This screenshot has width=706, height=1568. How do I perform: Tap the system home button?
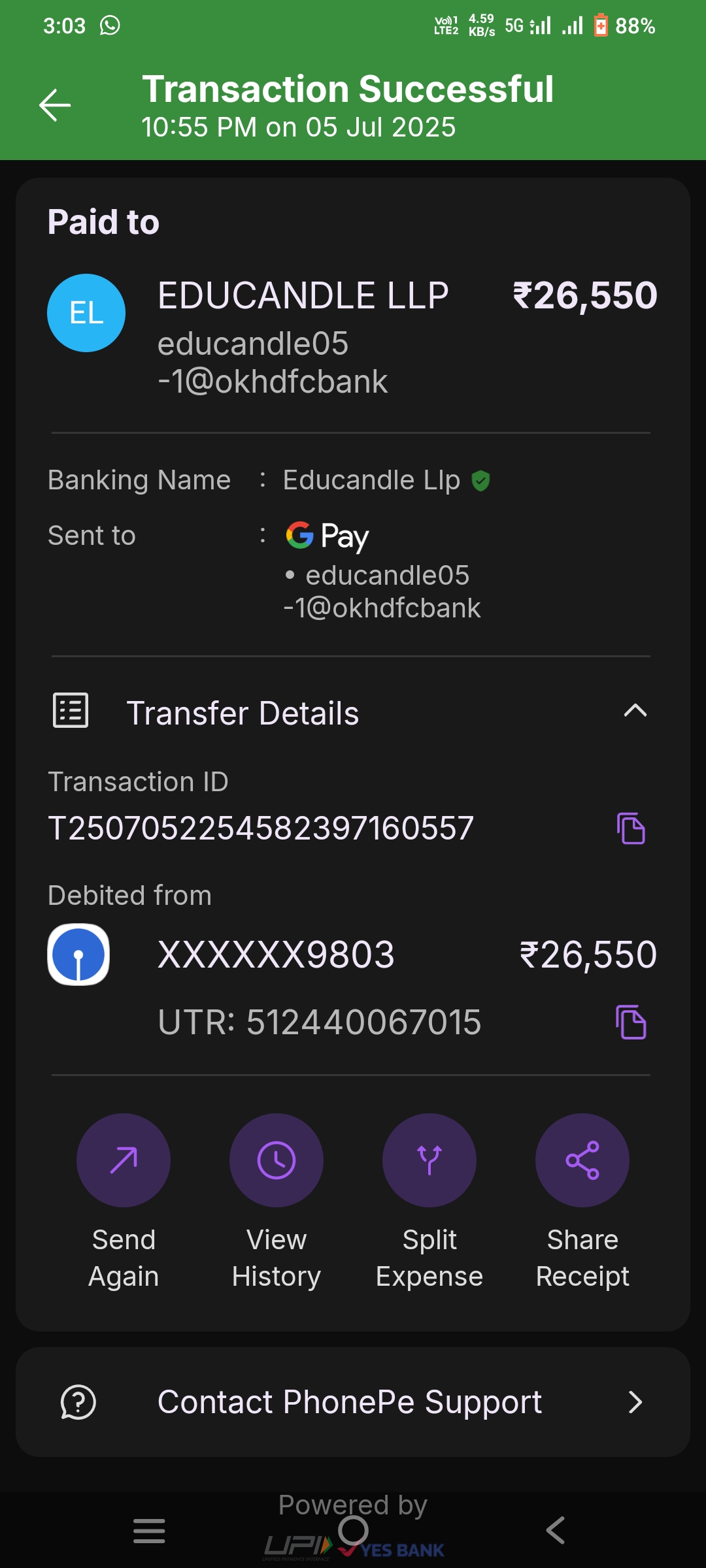tap(353, 1530)
